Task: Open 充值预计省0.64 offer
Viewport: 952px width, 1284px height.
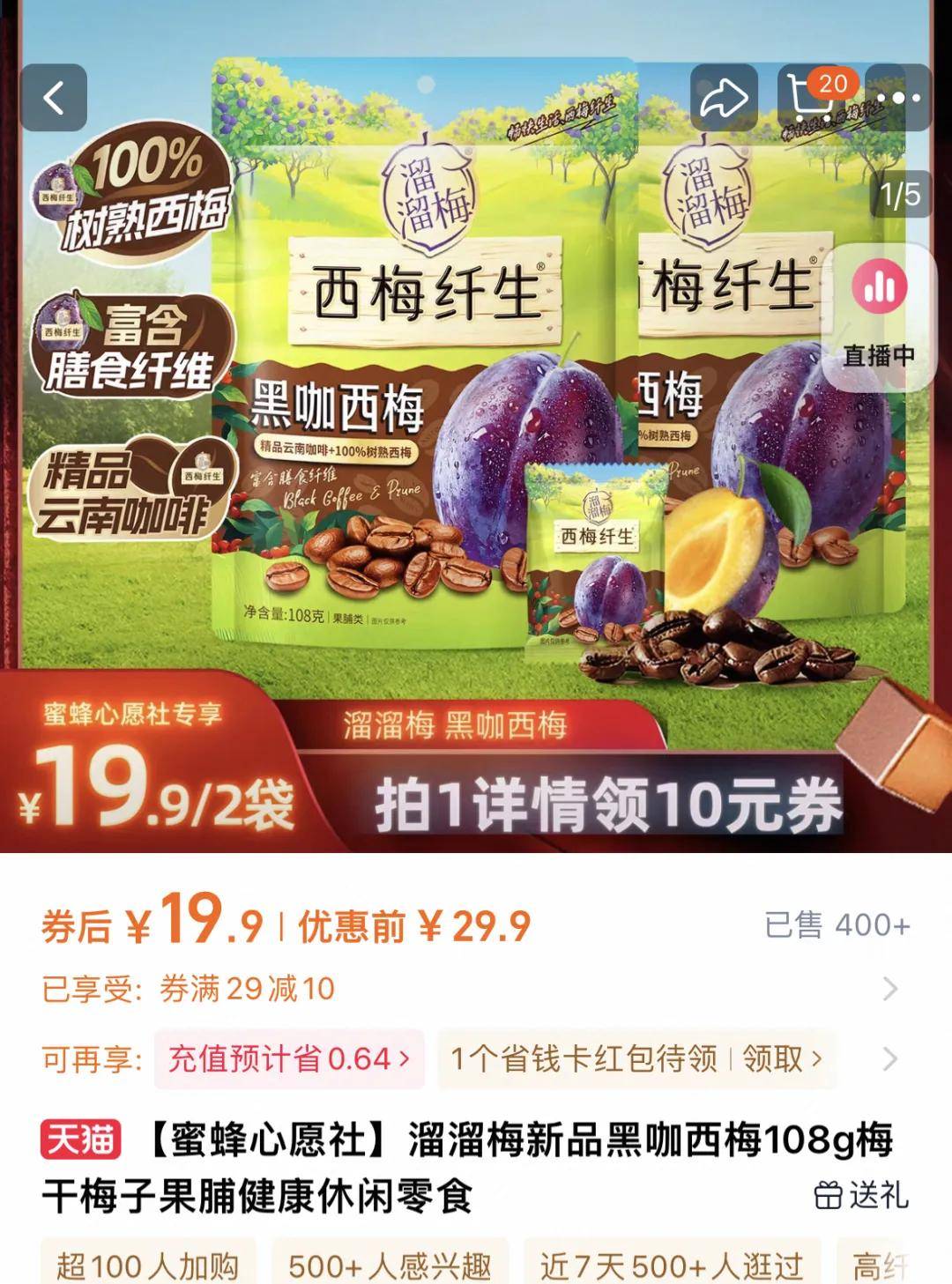Action: tap(289, 1058)
